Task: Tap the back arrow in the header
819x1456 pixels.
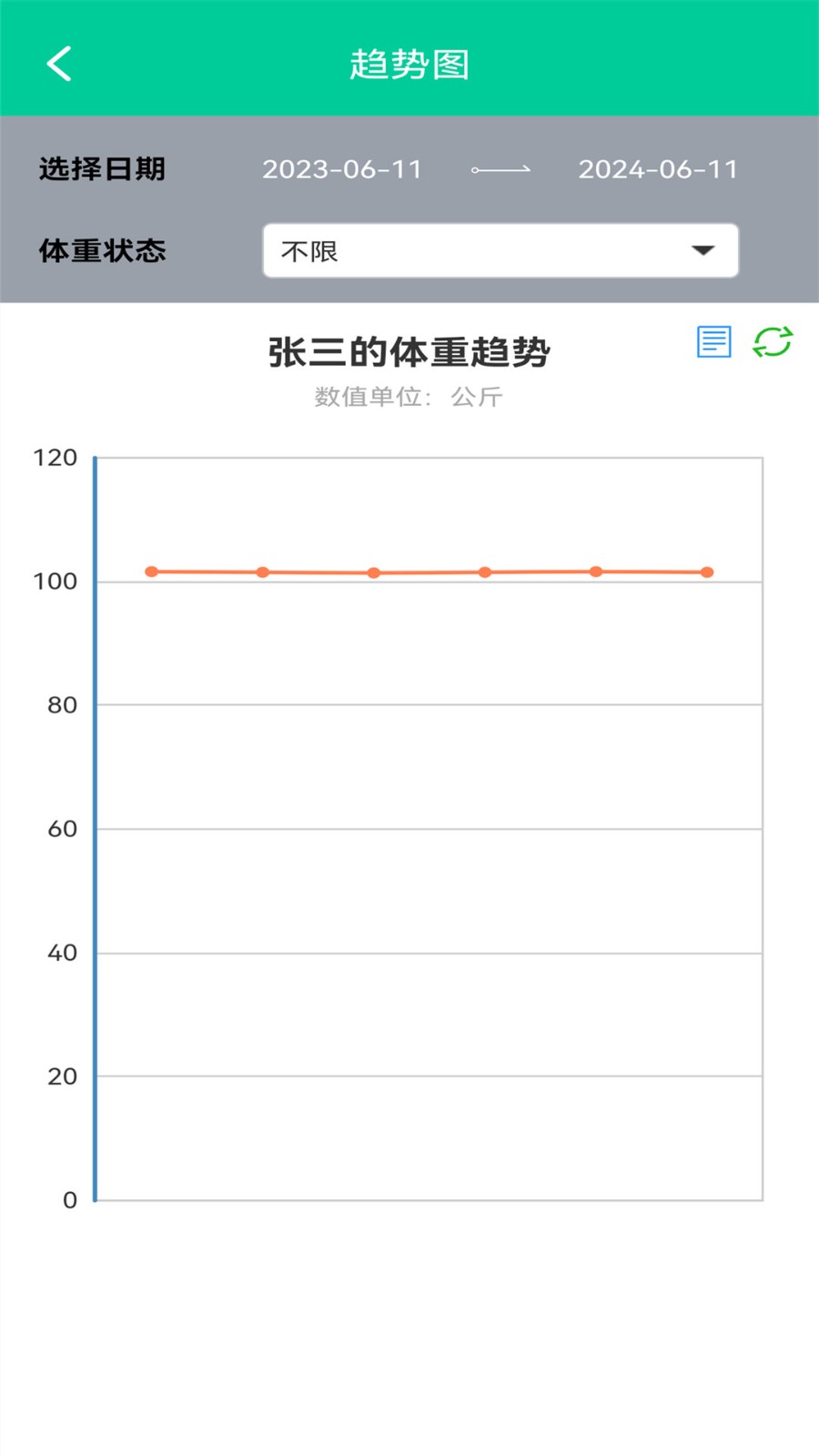Action: 58,64
